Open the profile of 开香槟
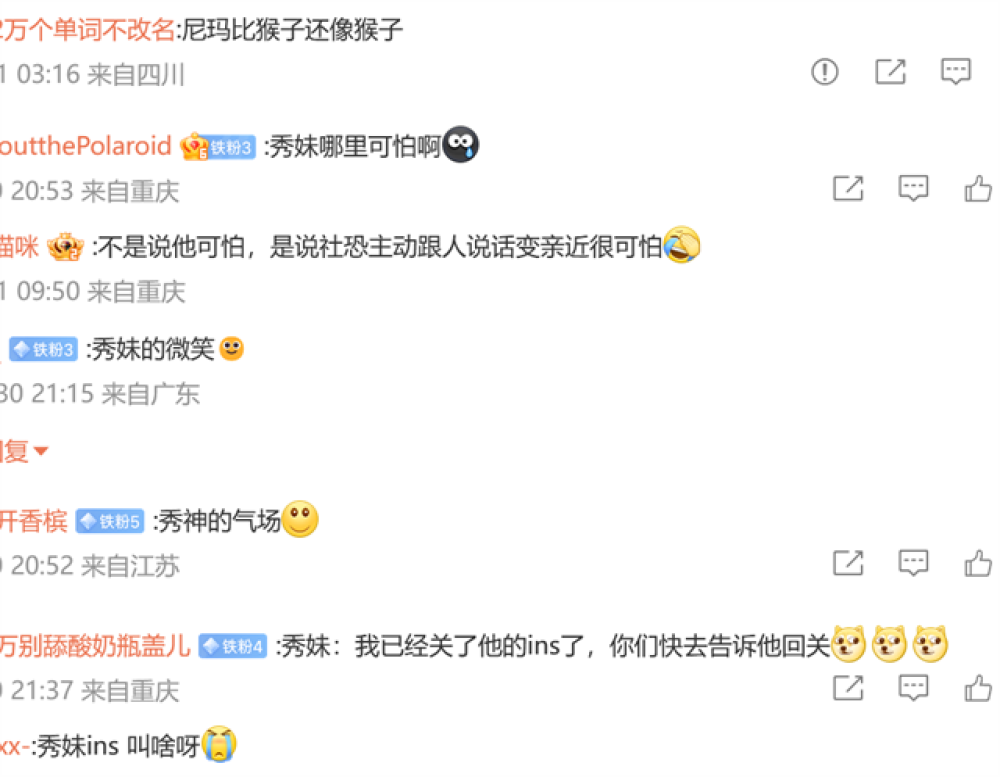1000x777 pixels. tap(34, 521)
